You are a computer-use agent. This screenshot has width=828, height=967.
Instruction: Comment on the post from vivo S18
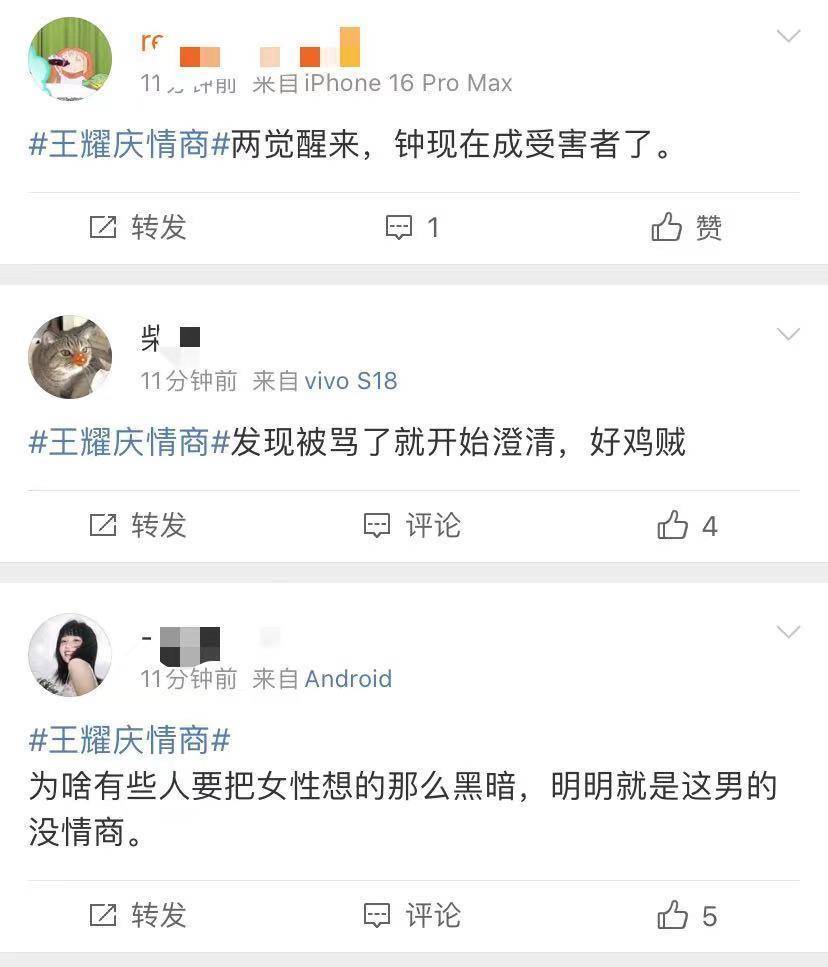[x=412, y=525]
